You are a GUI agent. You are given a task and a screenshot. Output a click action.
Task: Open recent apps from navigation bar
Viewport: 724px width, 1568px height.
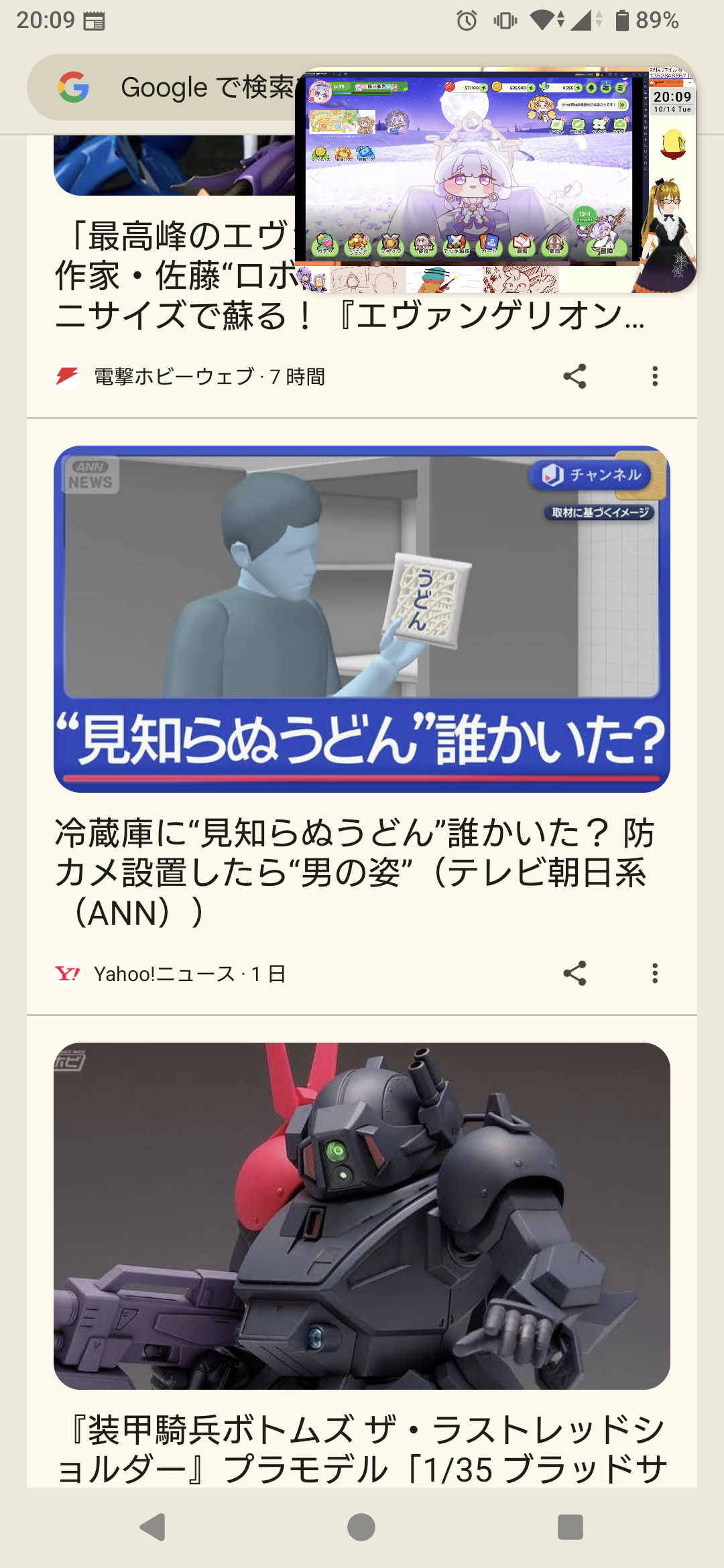pos(570,1527)
